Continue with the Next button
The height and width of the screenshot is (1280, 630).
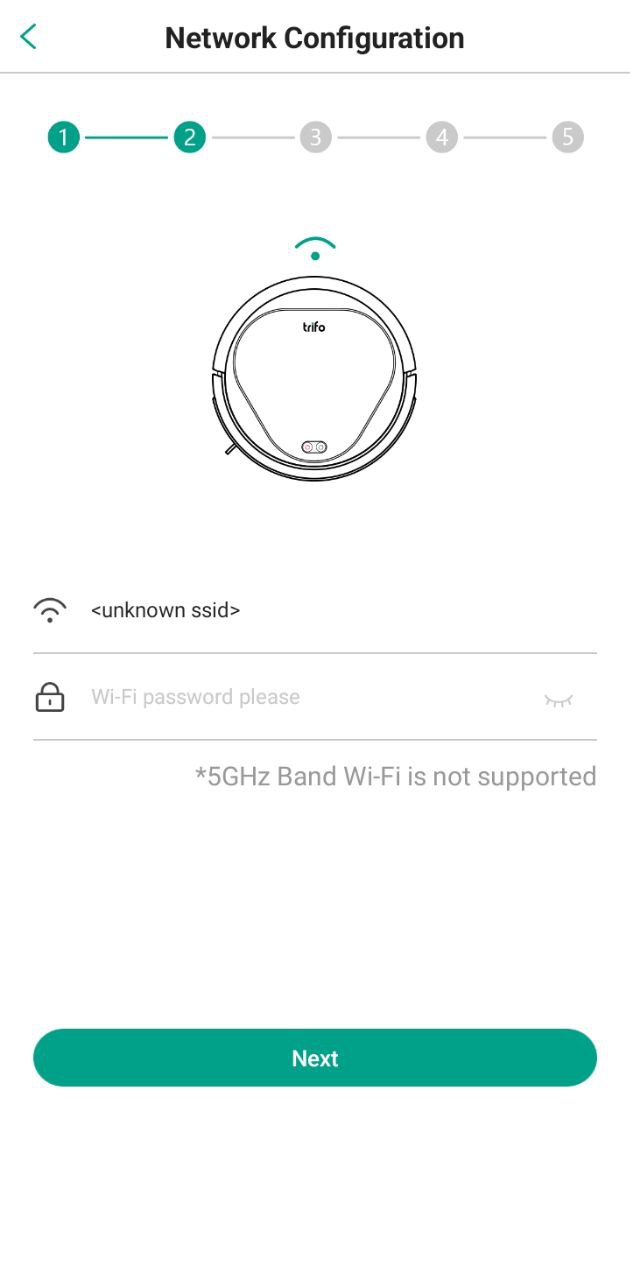(315, 1058)
